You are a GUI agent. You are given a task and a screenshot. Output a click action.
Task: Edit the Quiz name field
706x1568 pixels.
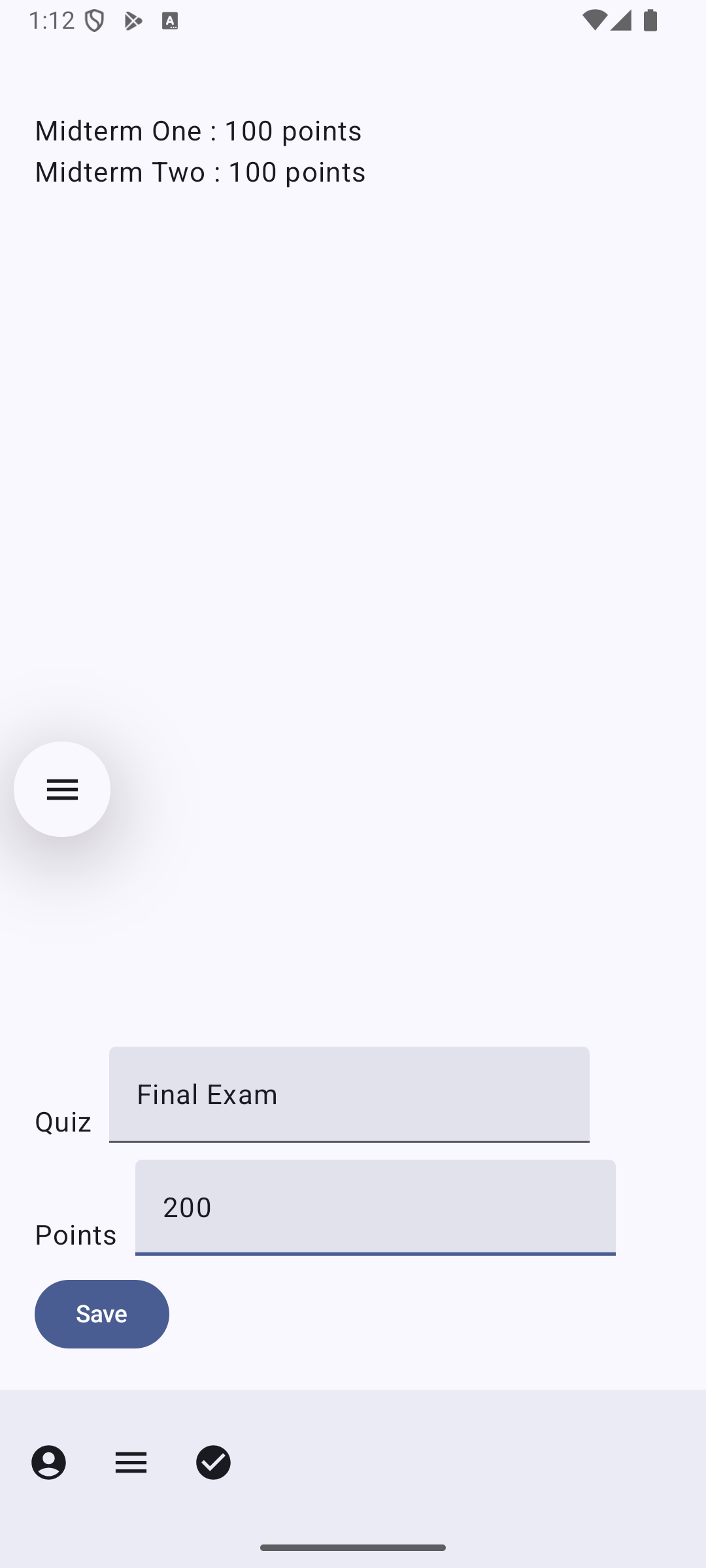(349, 1094)
